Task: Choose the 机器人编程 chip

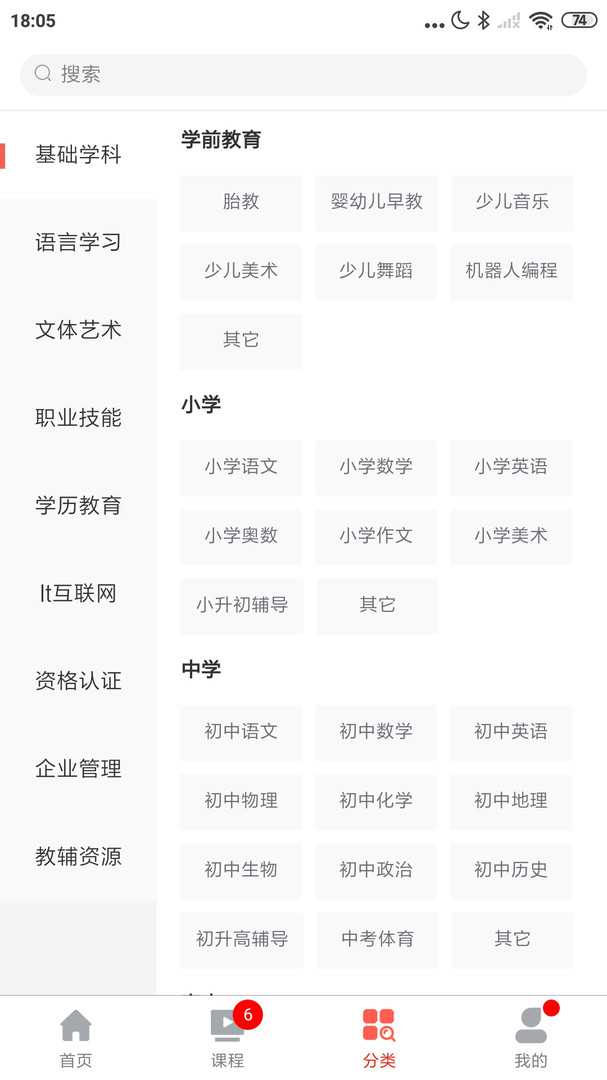Action: [512, 271]
